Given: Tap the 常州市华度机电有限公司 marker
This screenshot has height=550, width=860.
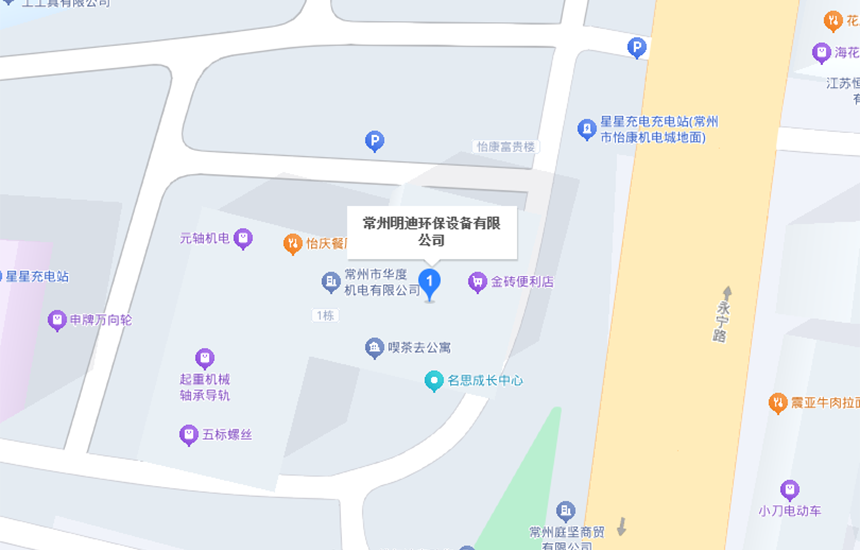Looking at the screenshot, I should [331, 283].
